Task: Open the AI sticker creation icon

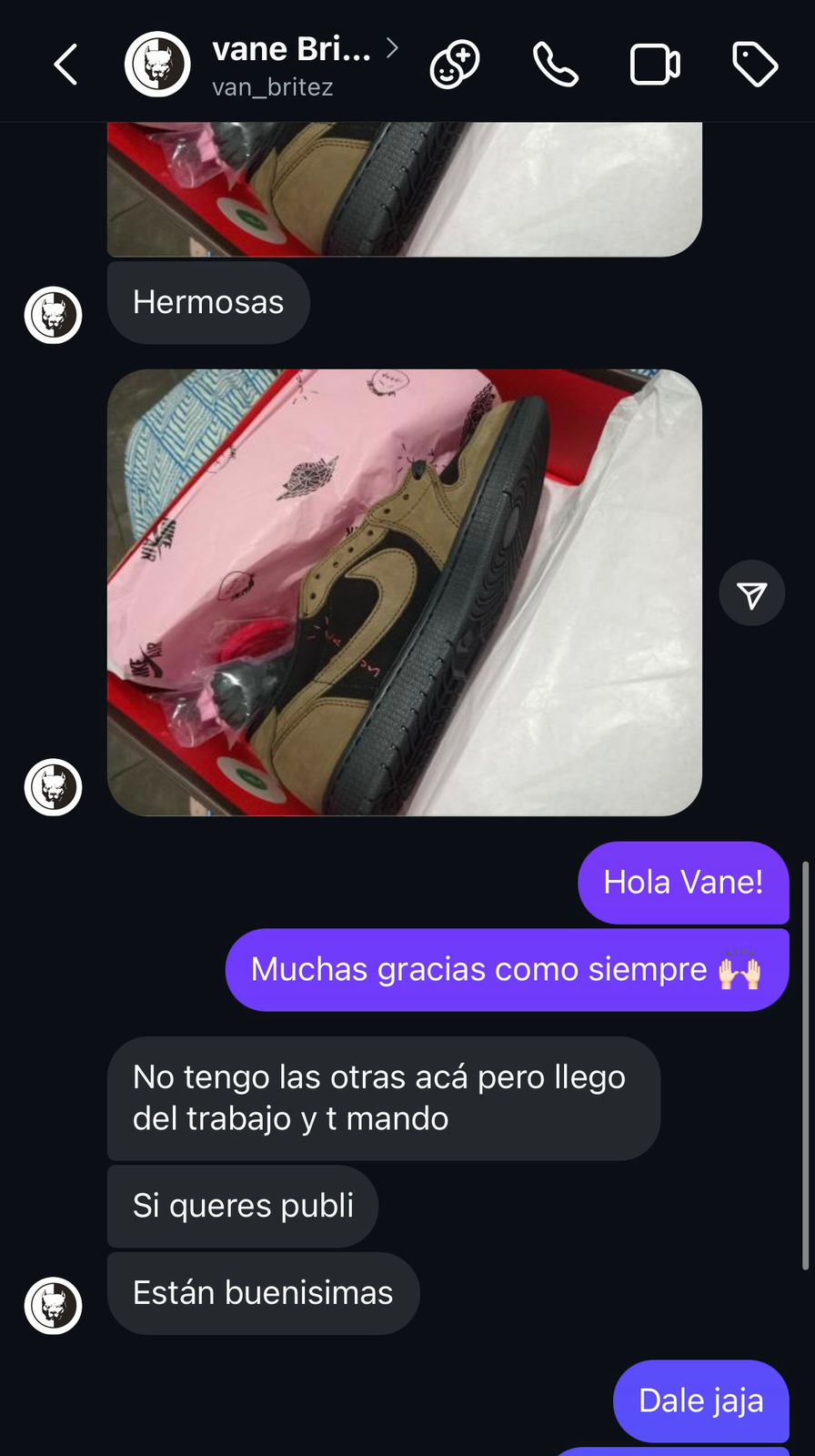Action: 455,65
